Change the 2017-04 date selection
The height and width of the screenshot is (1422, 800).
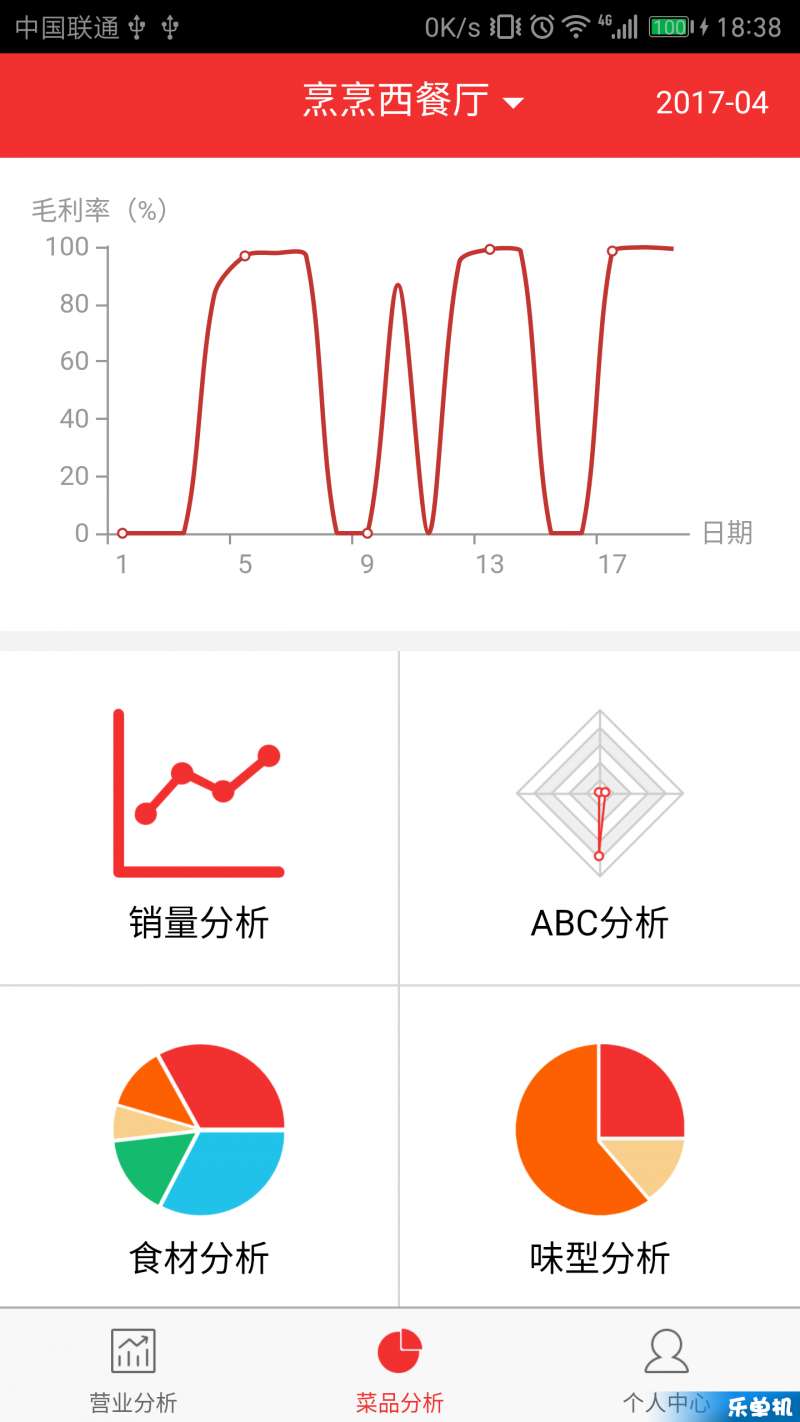tap(712, 103)
